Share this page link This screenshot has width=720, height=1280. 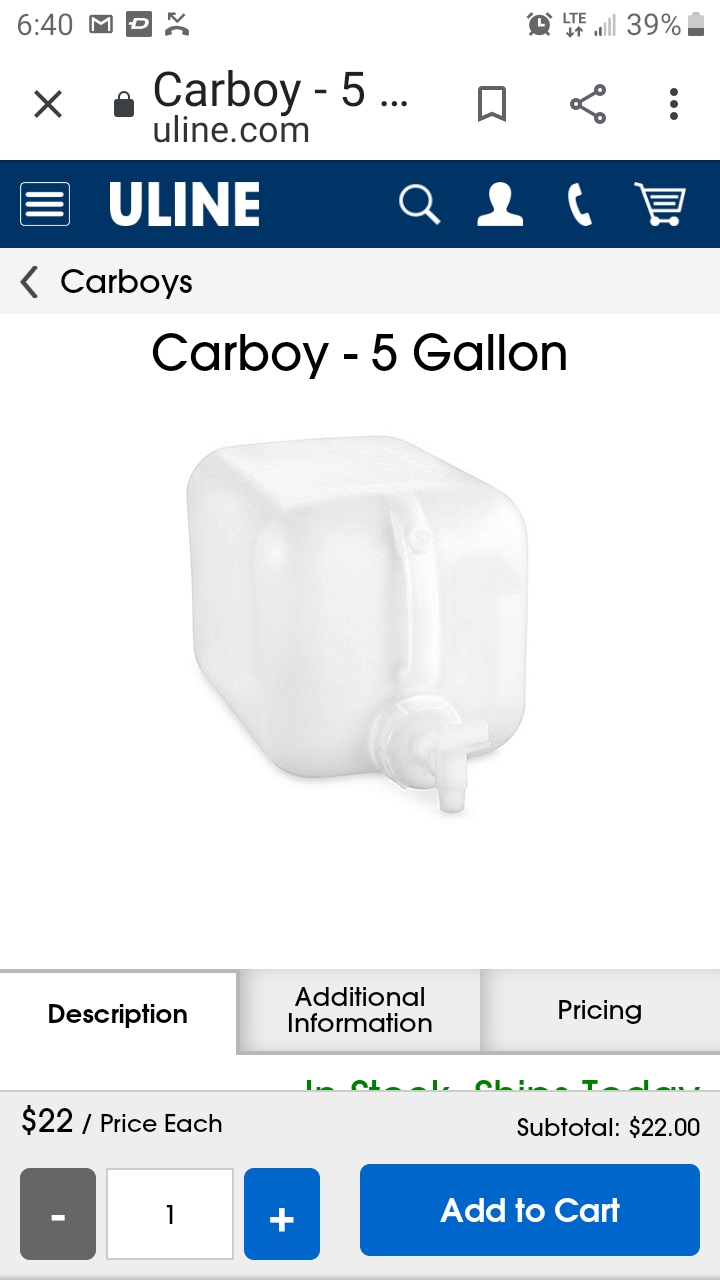588,104
